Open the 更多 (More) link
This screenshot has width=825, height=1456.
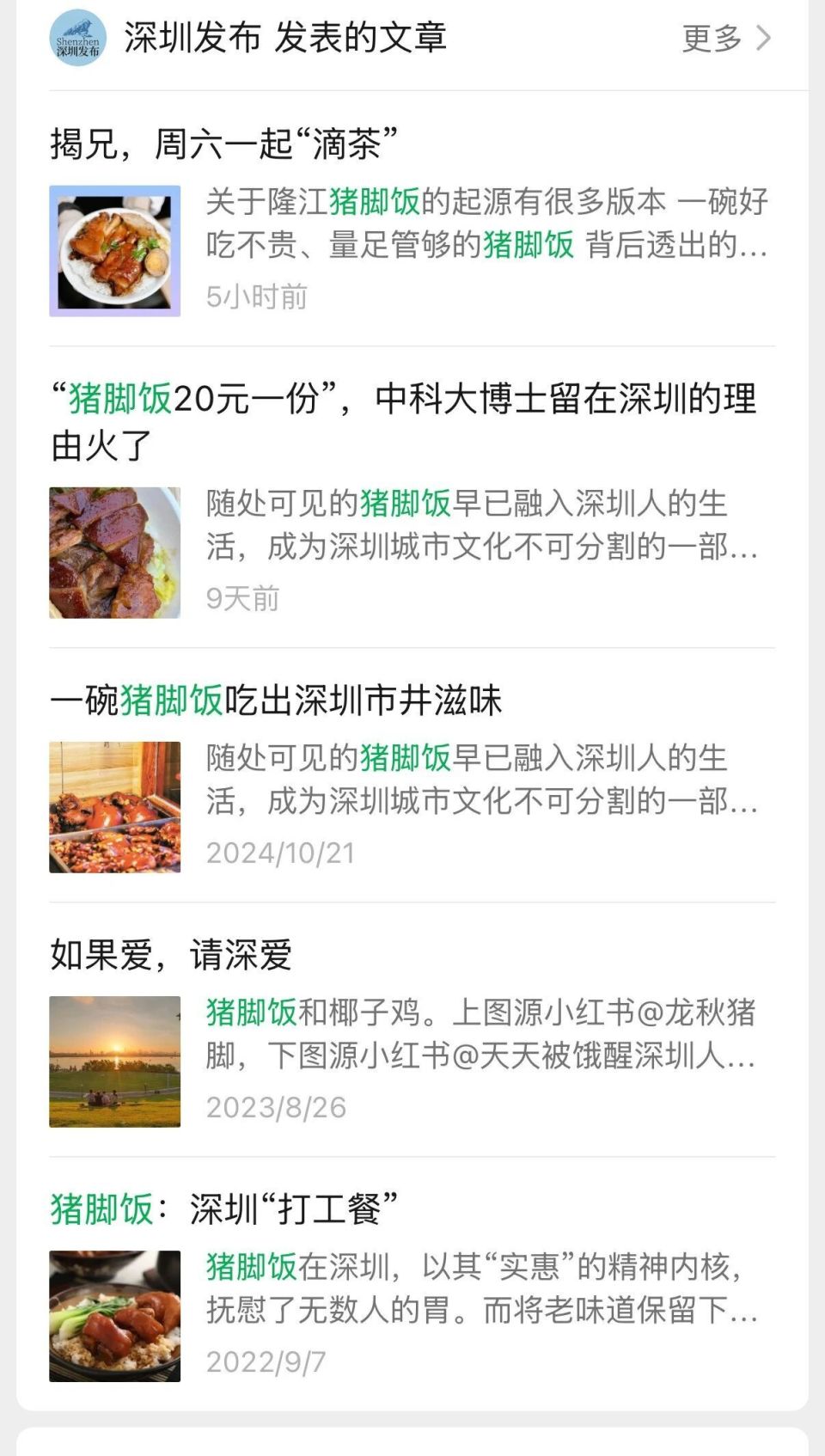point(710,39)
